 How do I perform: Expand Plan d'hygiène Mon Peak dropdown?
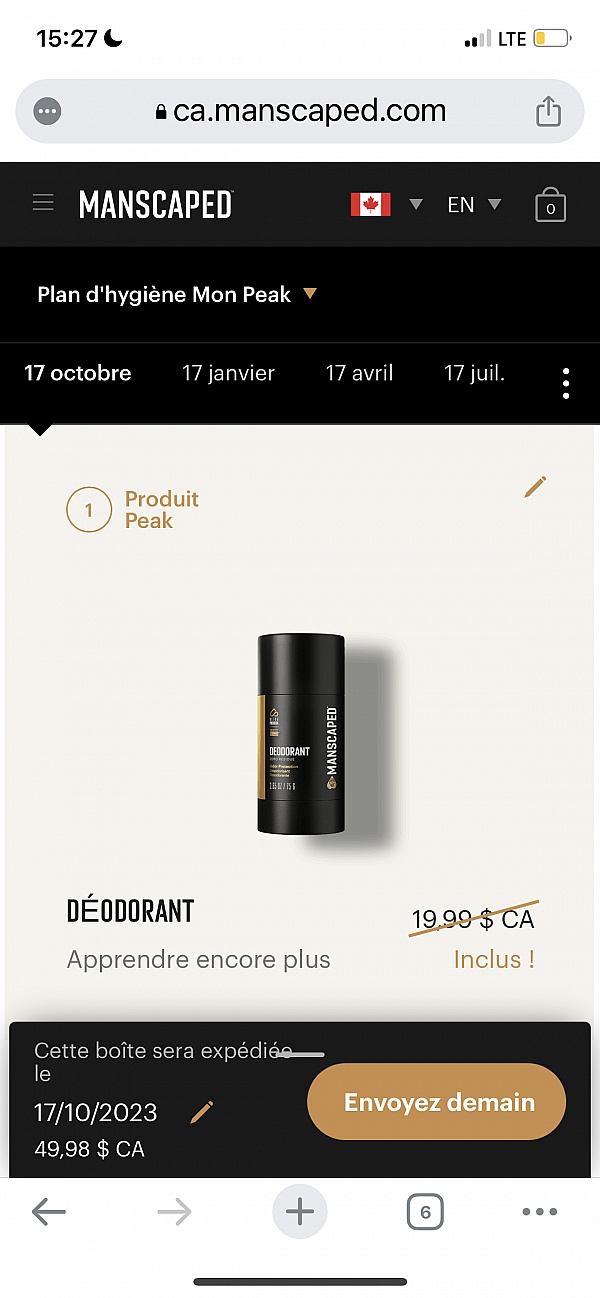[x=177, y=294]
